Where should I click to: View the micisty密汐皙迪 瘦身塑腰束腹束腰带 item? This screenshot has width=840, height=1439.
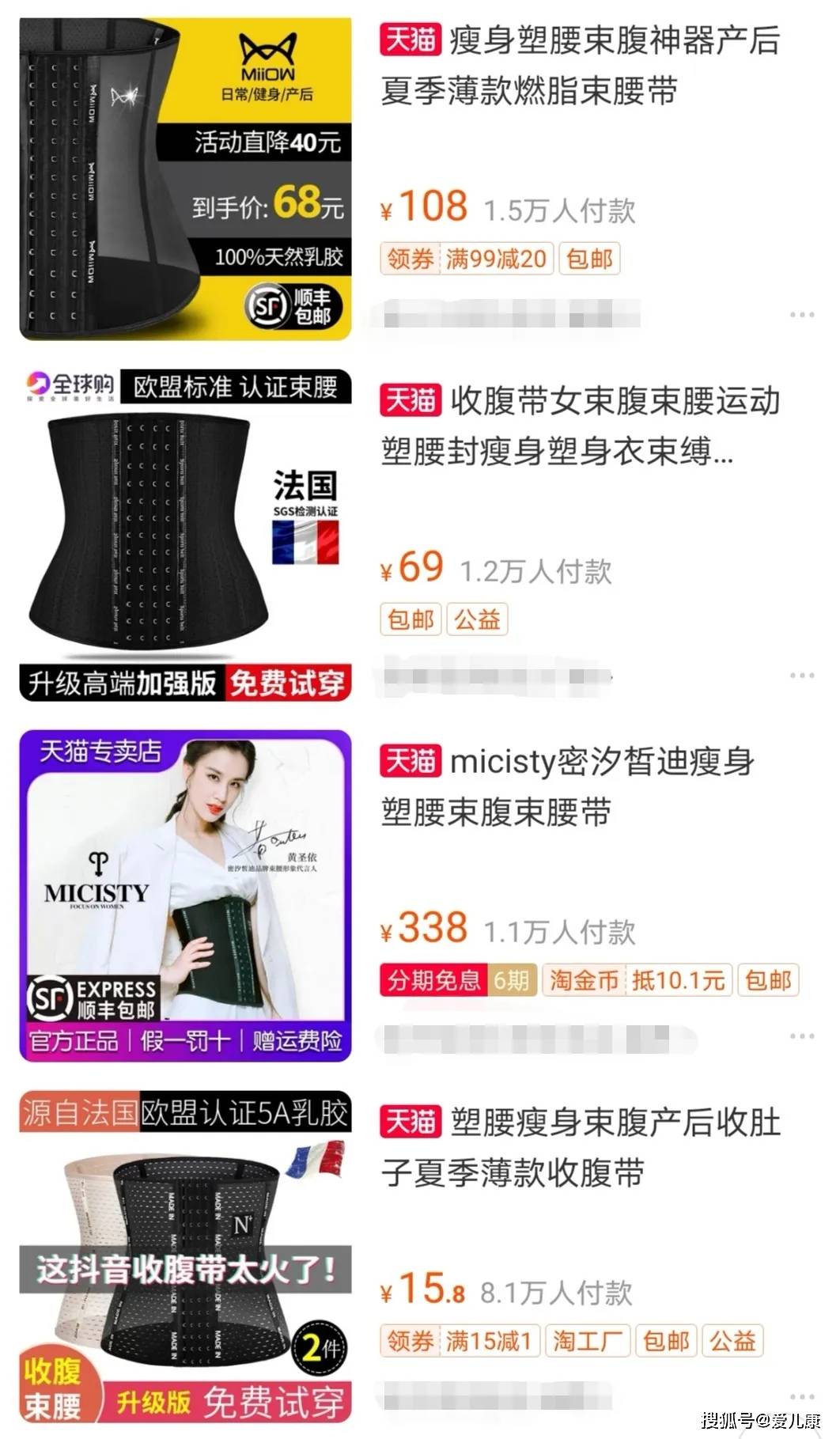(566, 786)
